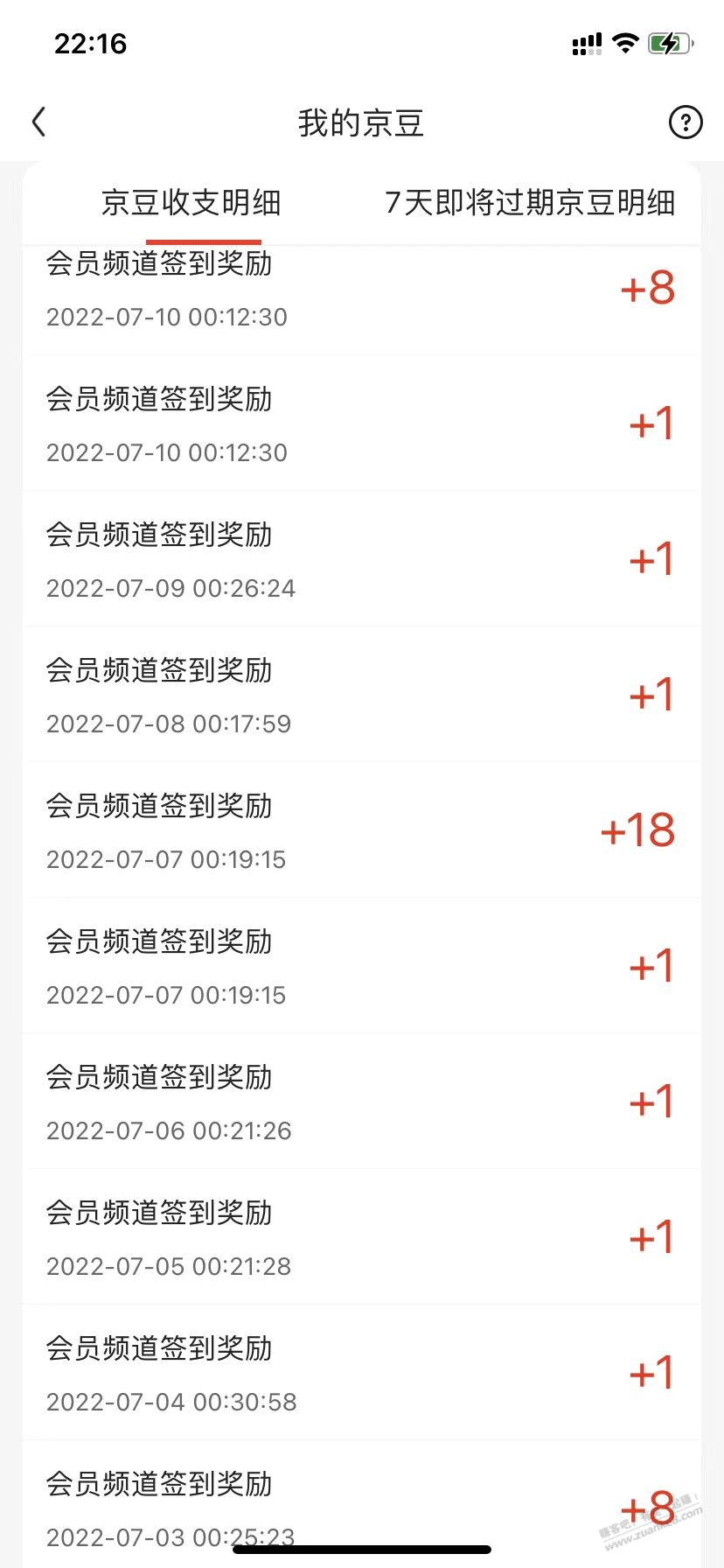This screenshot has width=724, height=1568.
Task: Select the 京豆收支明细 tab
Action: (191, 203)
